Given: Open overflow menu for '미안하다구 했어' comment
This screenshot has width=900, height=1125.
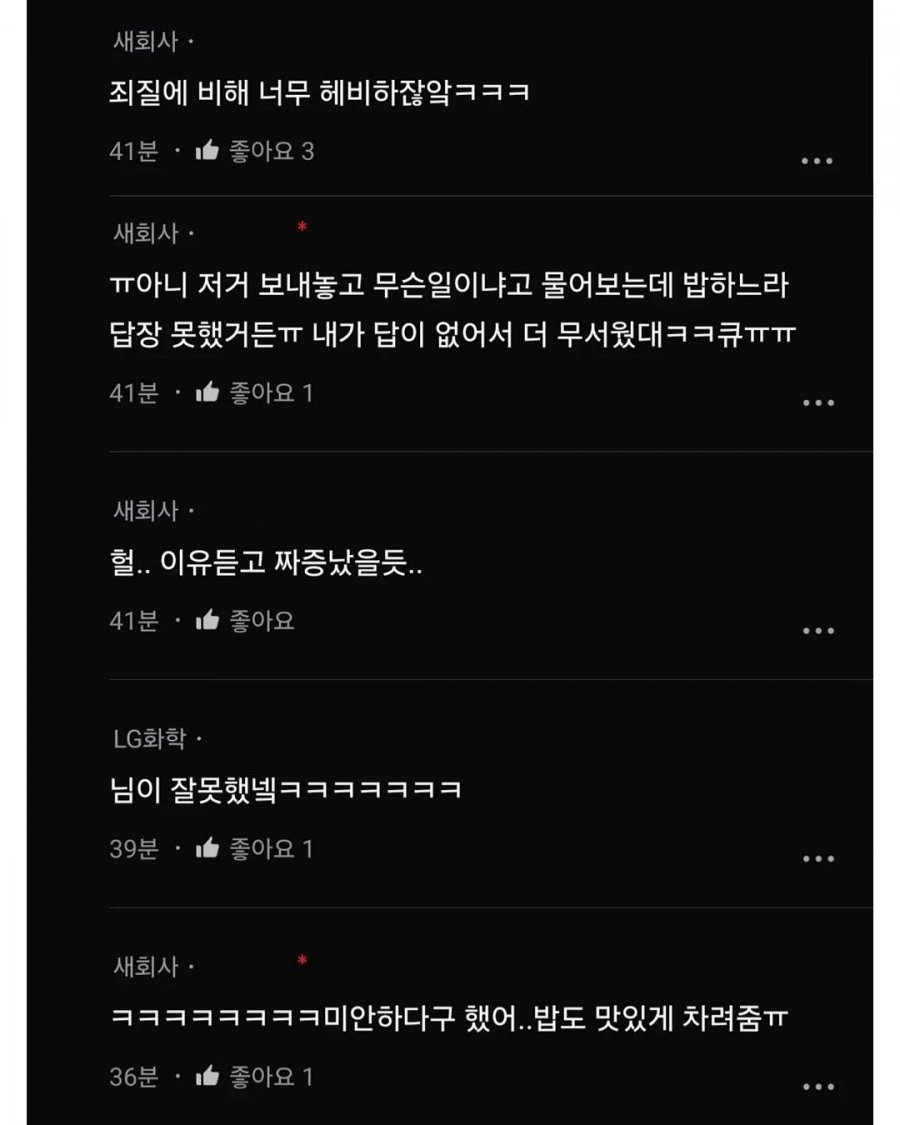Looking at the screenshot, I should coord(818,1087).
